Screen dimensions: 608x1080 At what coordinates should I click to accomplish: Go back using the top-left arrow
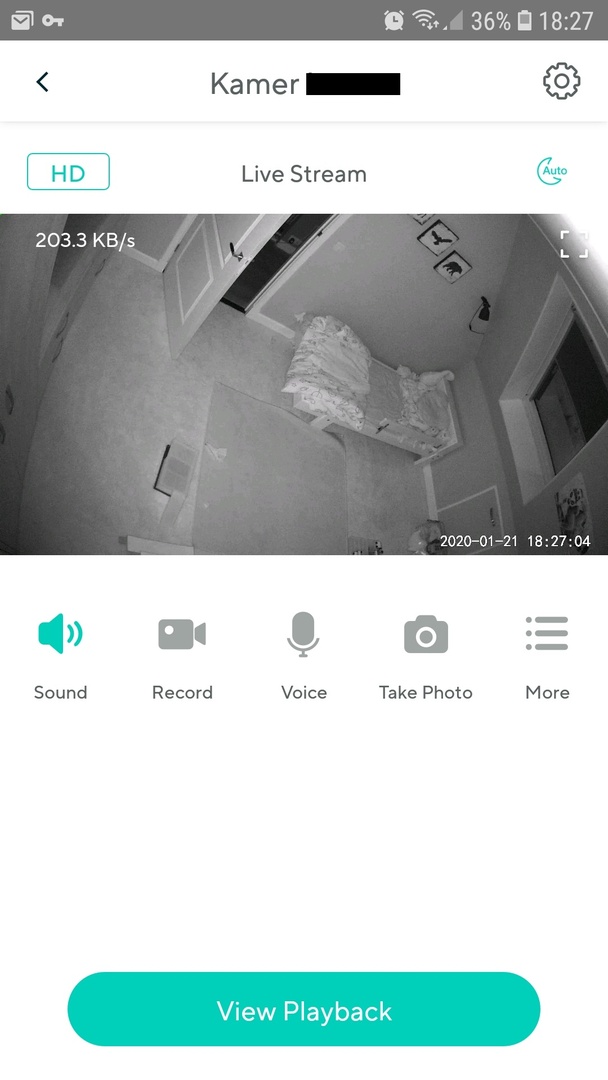[x=42, y=82]
